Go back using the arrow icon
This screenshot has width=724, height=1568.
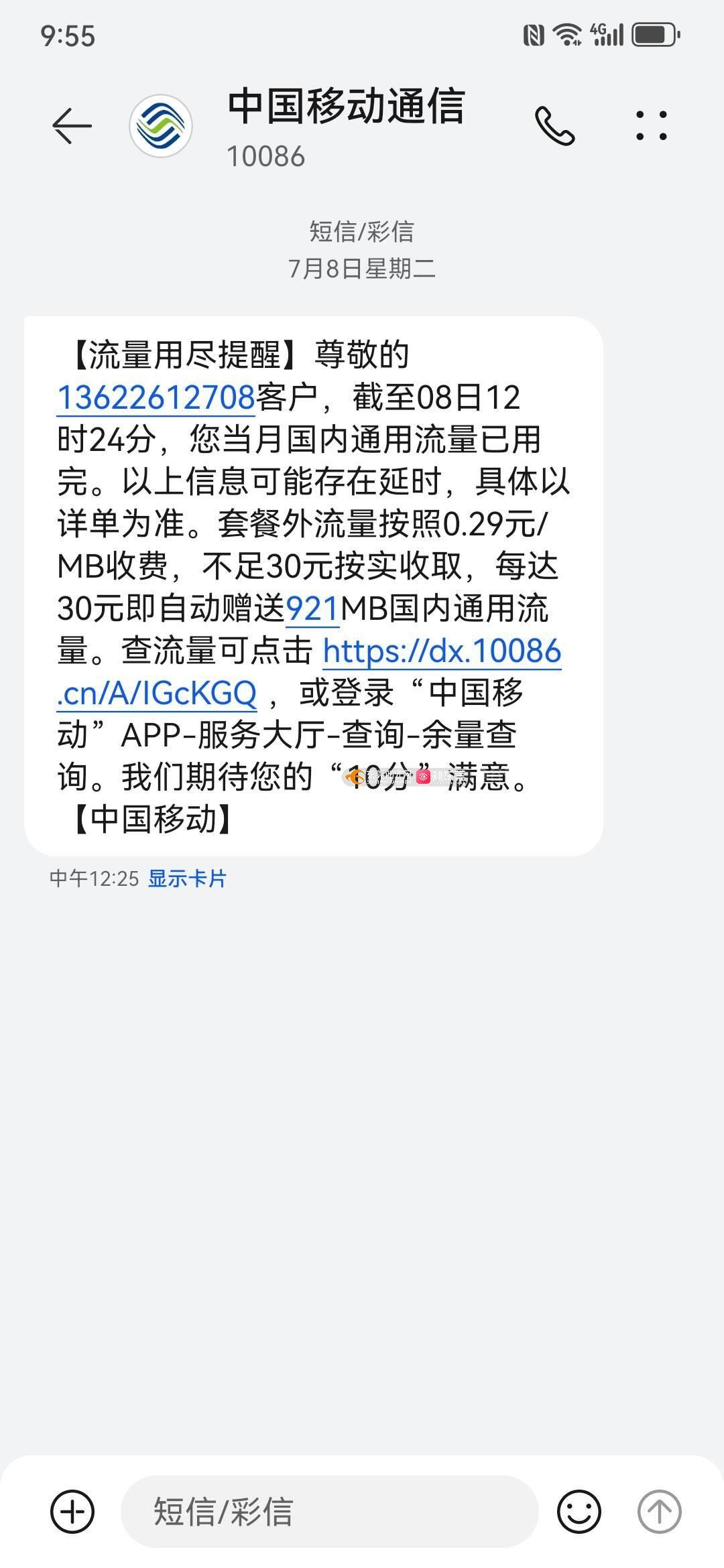tap(72, 125)
